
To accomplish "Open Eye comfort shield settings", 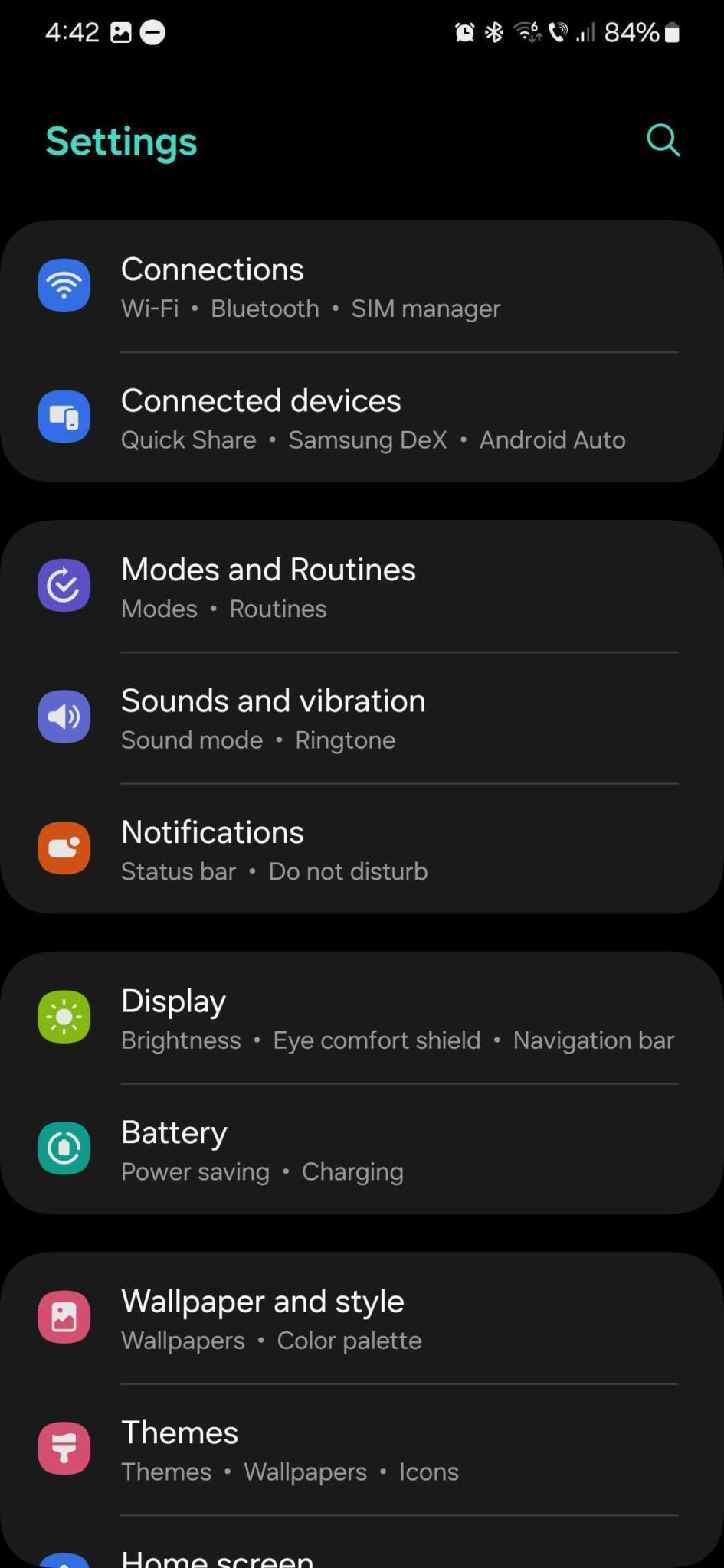I will coord(375,1040).
